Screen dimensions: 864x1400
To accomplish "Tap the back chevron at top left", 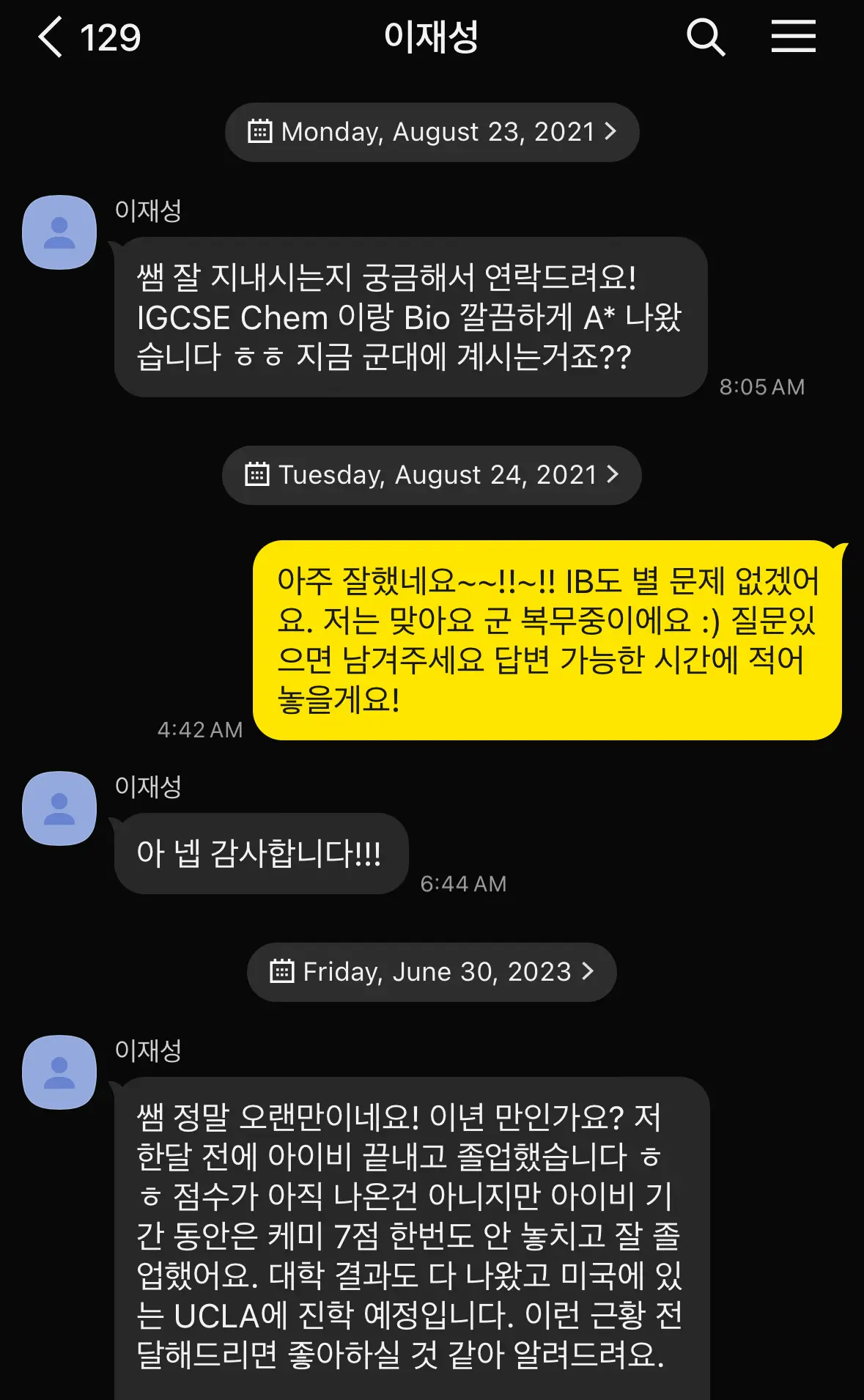I will [50, 37].
